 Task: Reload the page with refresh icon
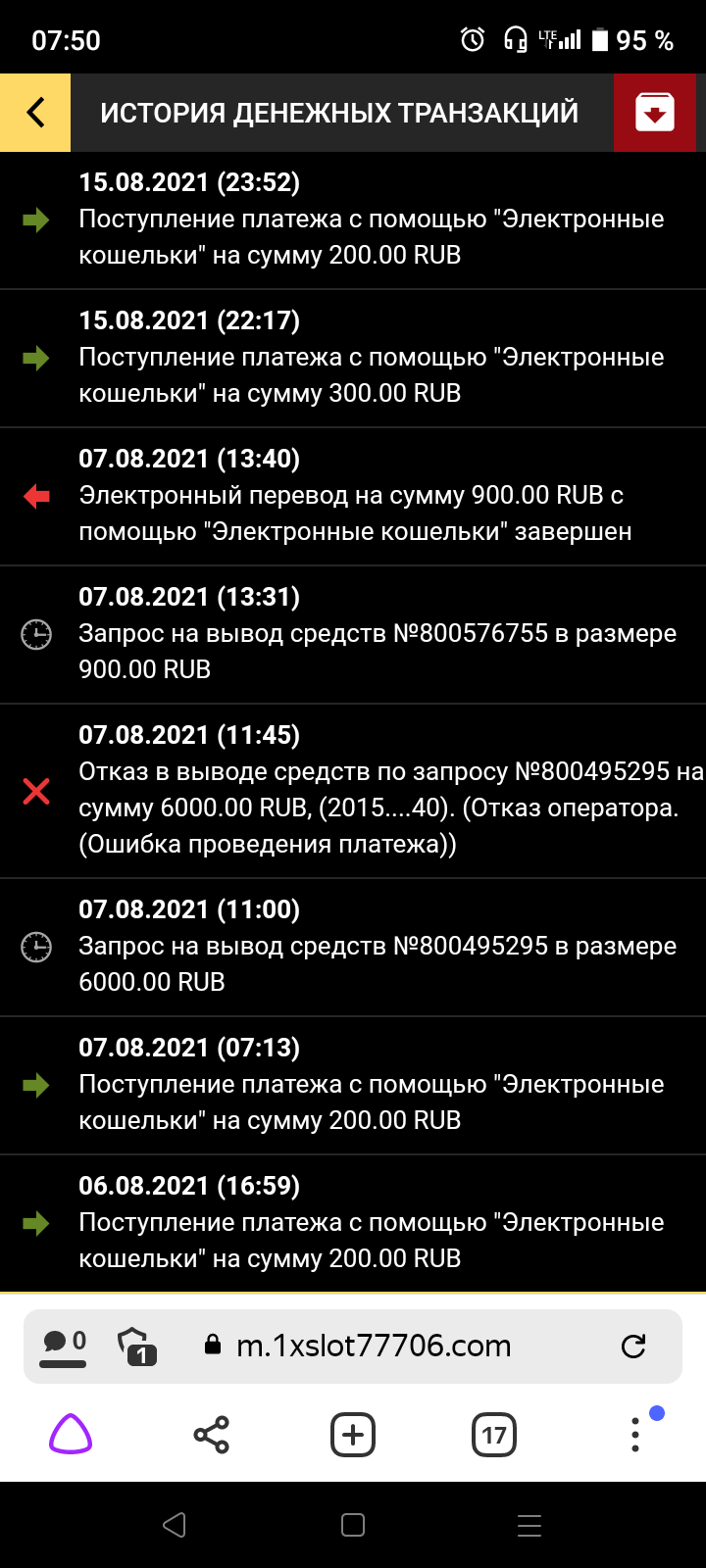click(633, 1346)
